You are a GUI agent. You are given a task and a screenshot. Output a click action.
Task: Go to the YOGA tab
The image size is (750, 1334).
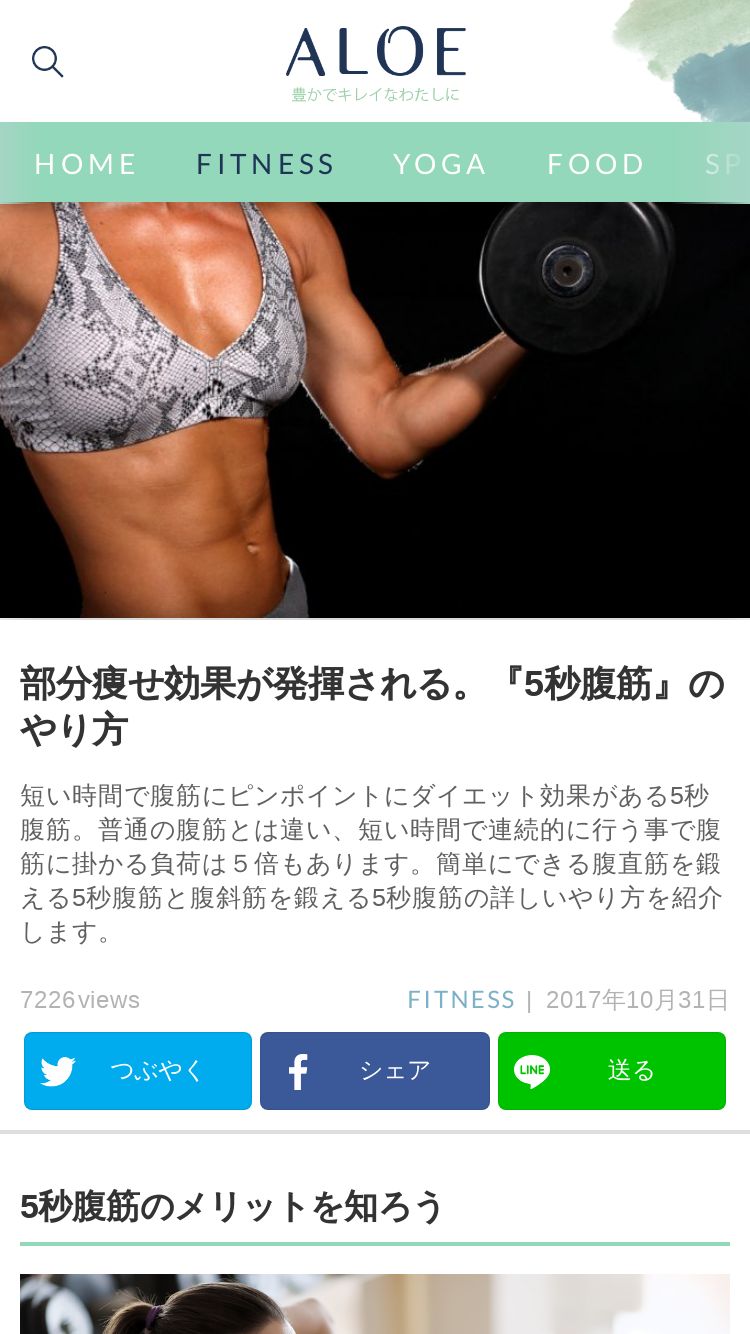click(x=440, y=164)
